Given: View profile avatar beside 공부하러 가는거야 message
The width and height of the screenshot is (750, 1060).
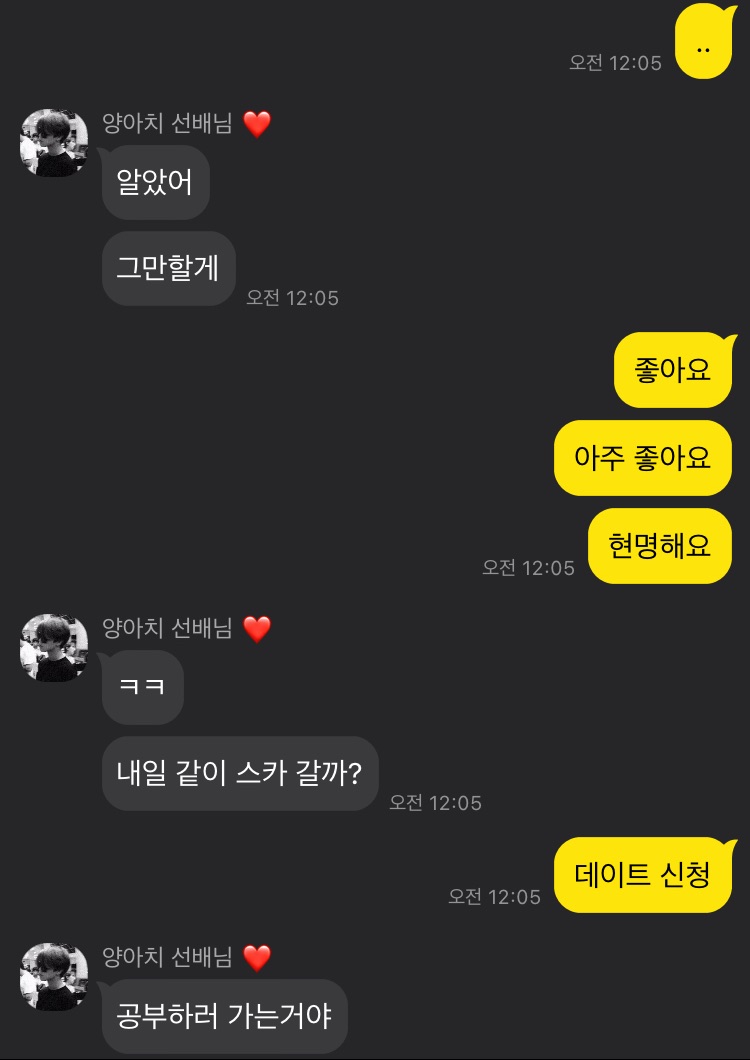Looking at the screenshot, I should point(54,977).
